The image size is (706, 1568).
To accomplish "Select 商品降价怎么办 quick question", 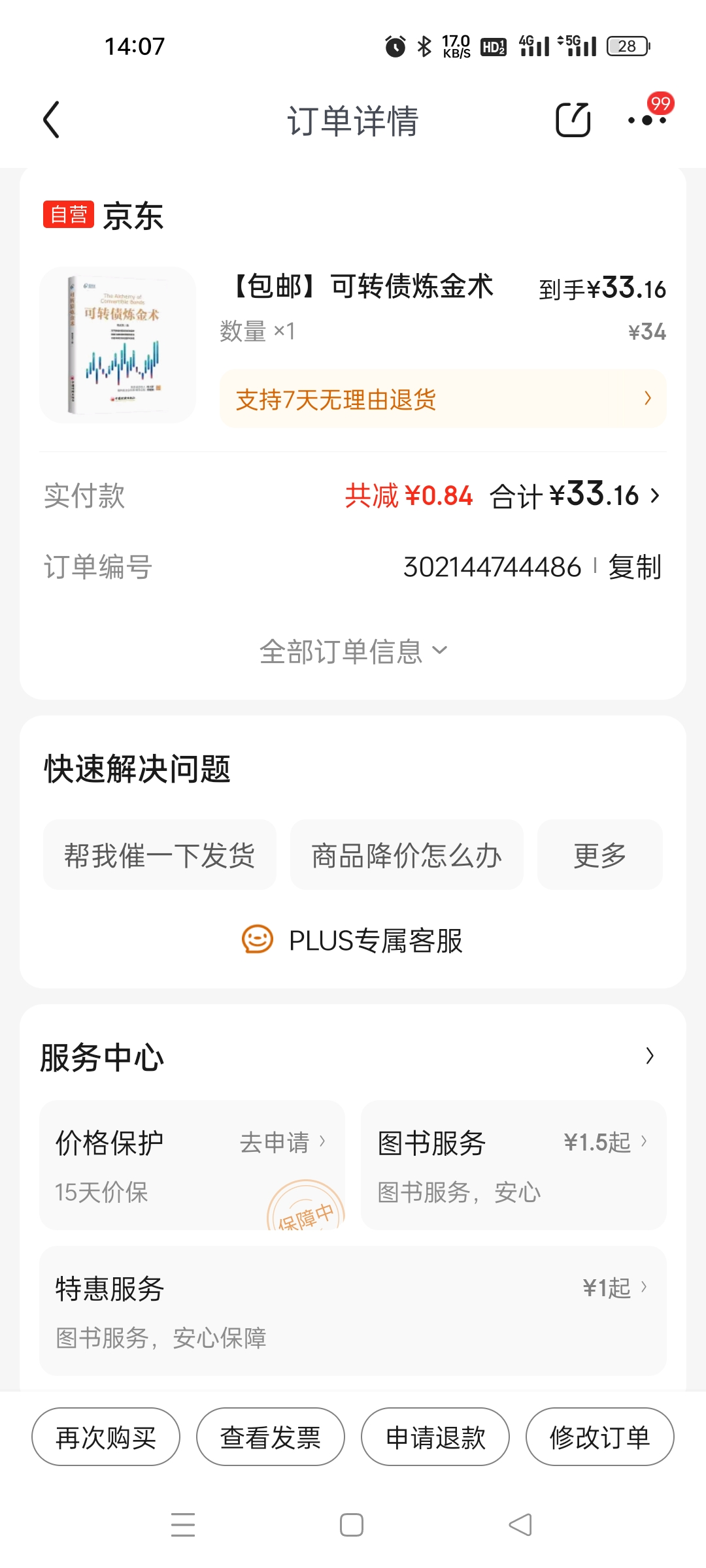I will [407, 855].
